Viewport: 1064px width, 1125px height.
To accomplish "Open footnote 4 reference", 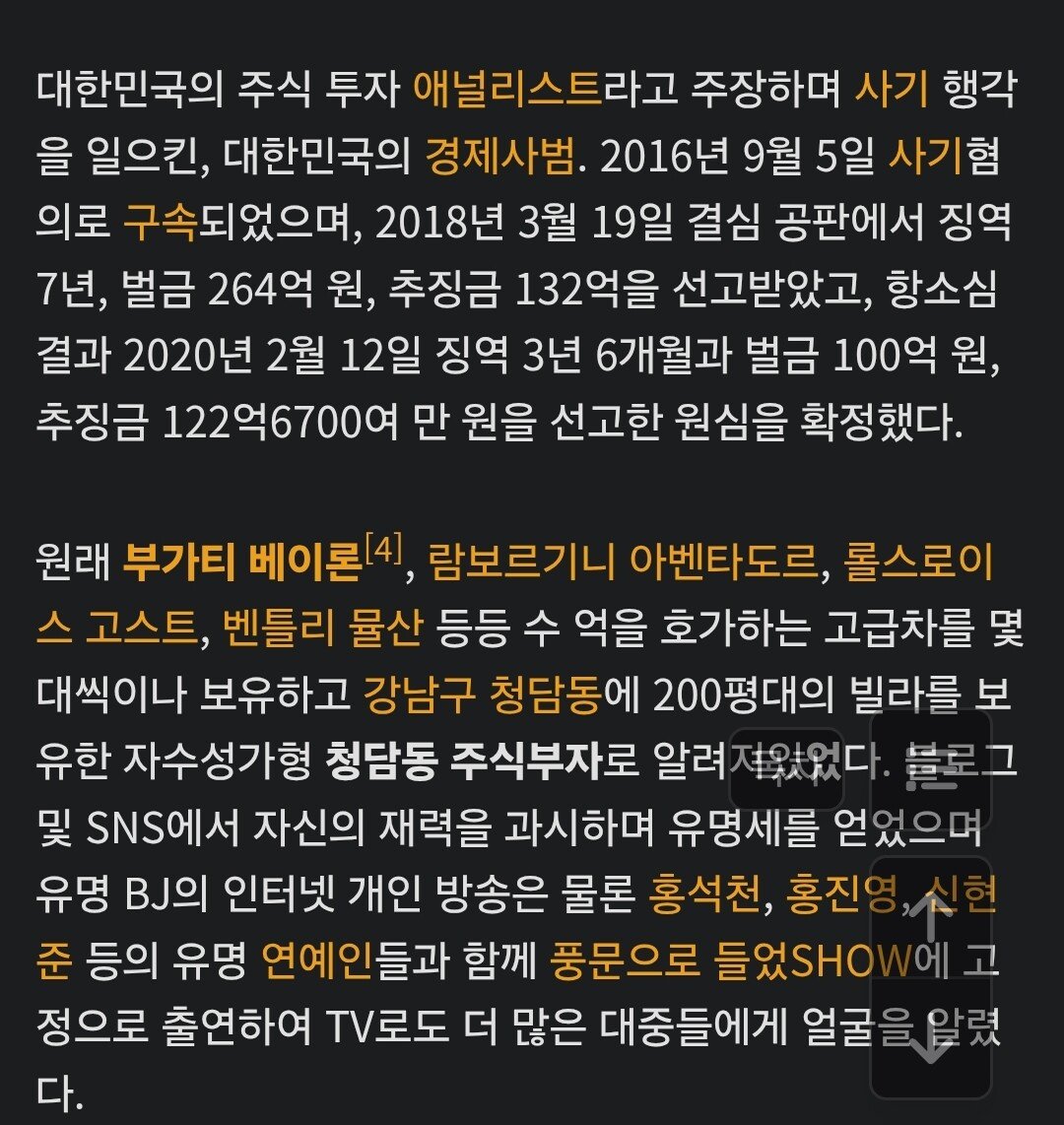I will 383,550.
